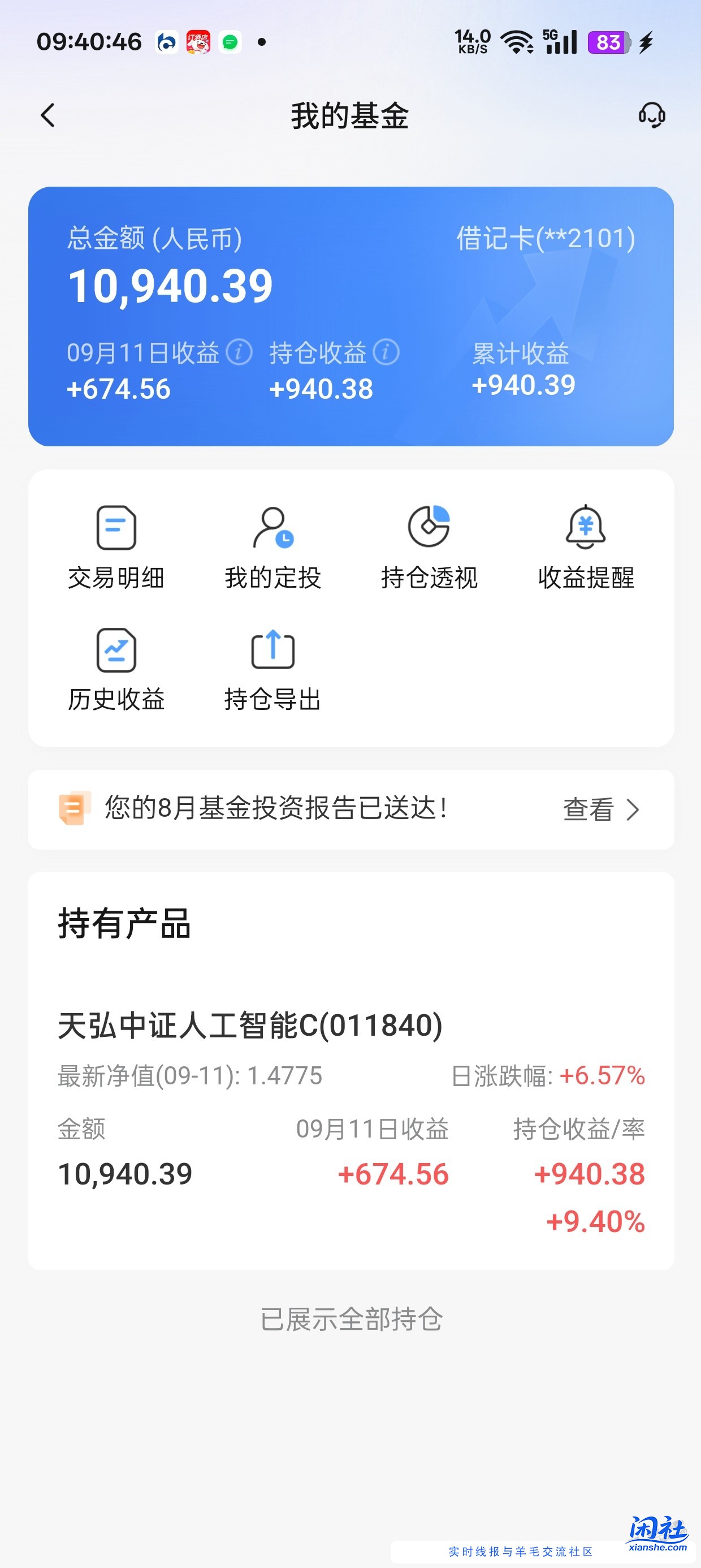The width and height of the screenshot is (701, 1568).
Task: Expand 已展示全部持仓 section
Action: click(x=350, y=1320)
